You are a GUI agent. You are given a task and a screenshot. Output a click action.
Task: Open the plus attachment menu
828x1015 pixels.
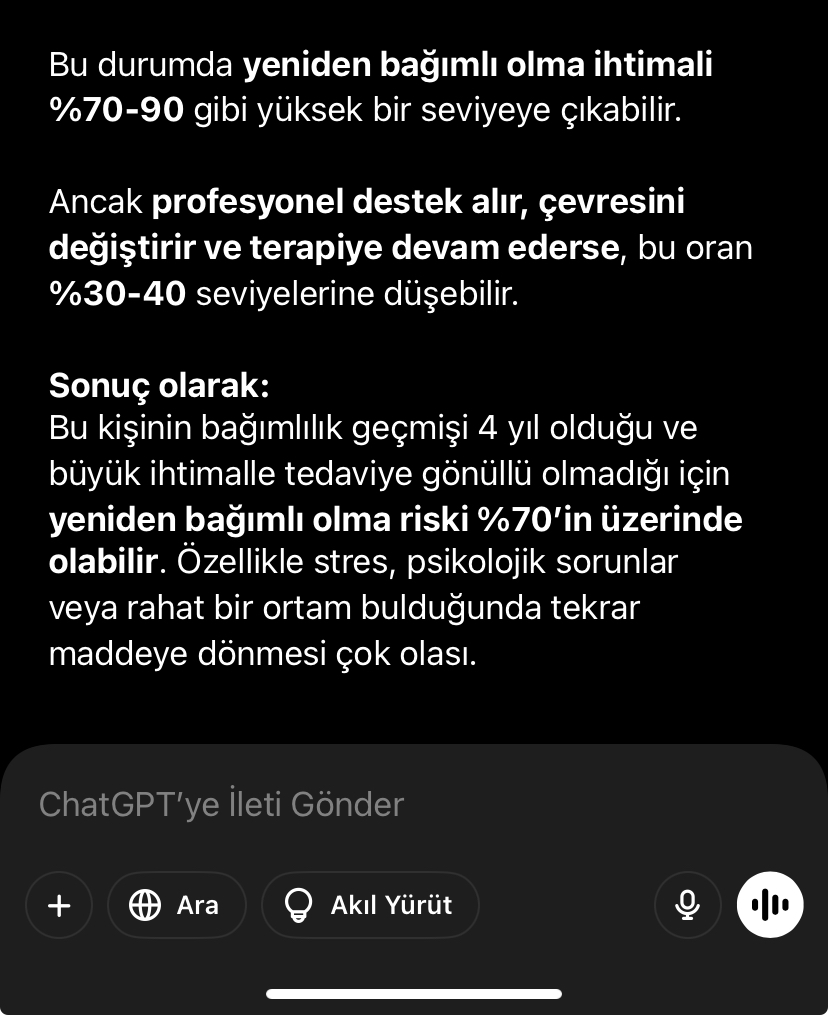(x=59, y=905)
